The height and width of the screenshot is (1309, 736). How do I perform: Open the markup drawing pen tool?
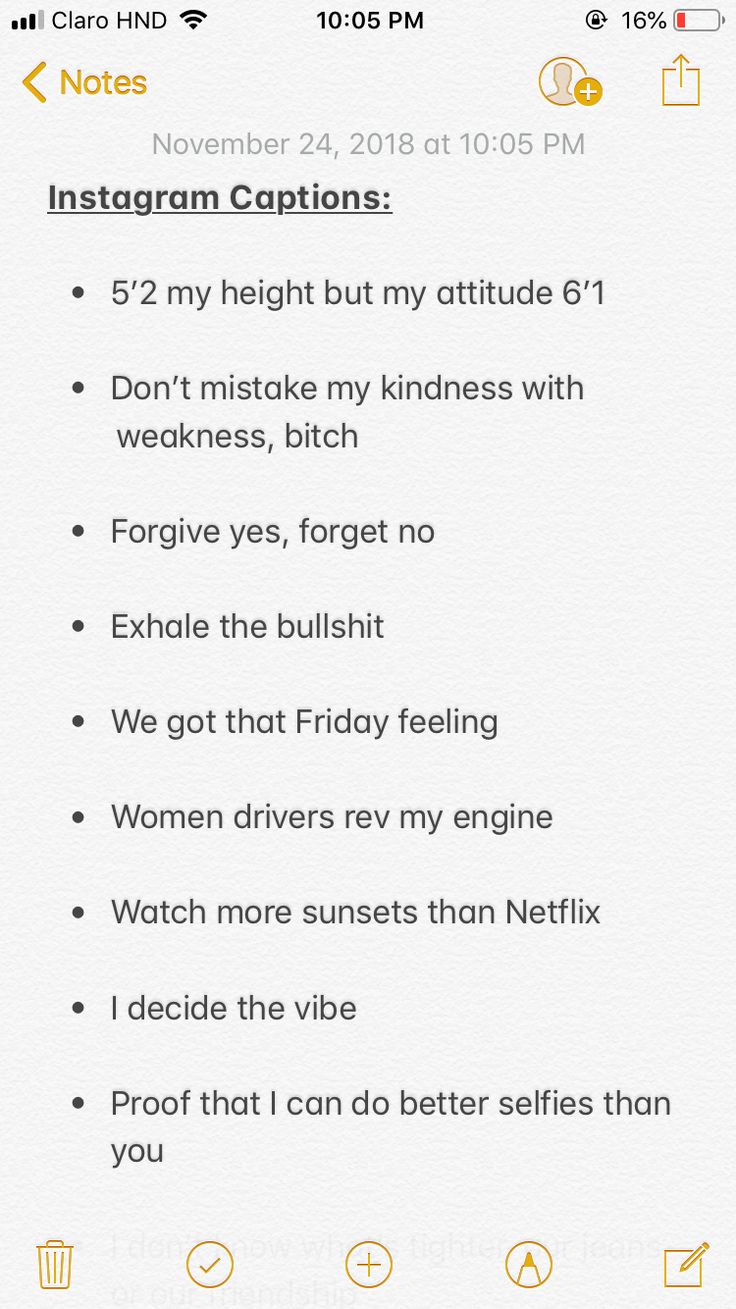pyautogui.click(x=528, y=1265)
